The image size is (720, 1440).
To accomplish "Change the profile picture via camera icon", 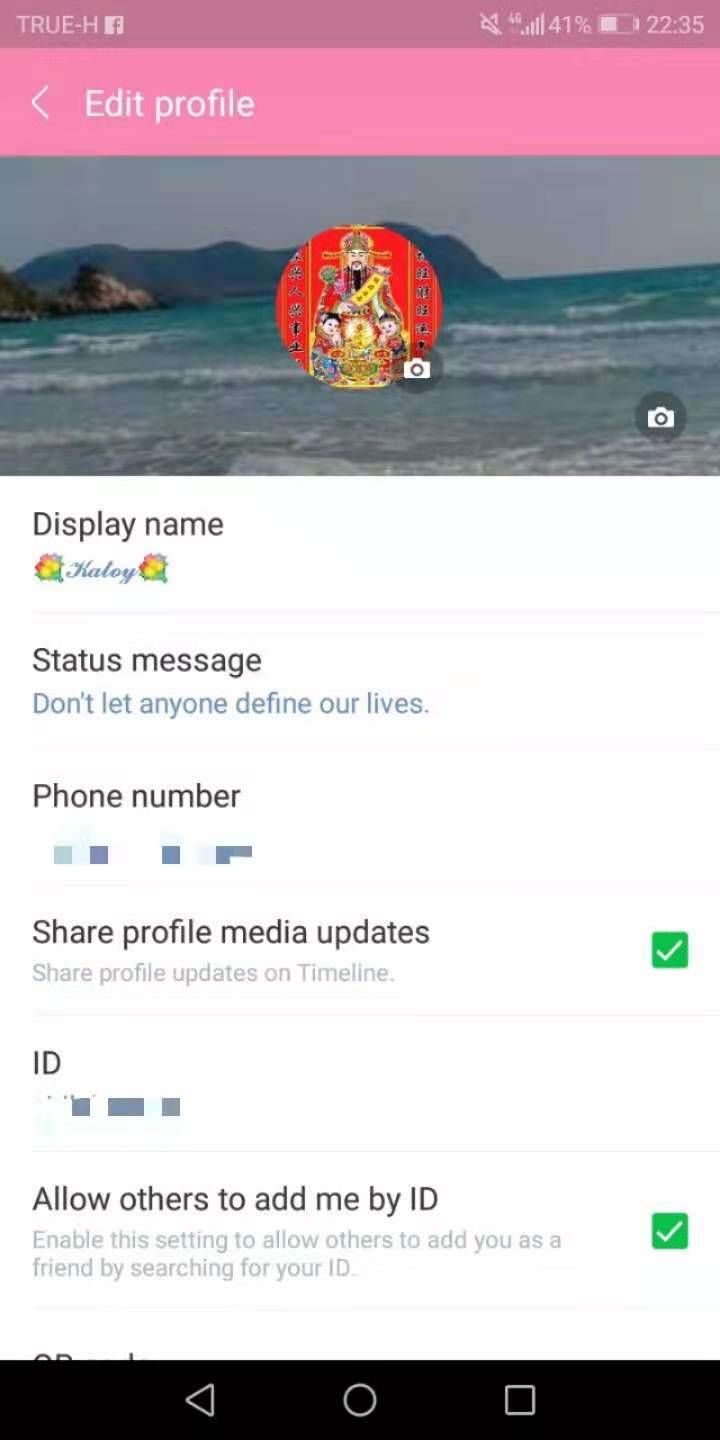I will 417,370.
